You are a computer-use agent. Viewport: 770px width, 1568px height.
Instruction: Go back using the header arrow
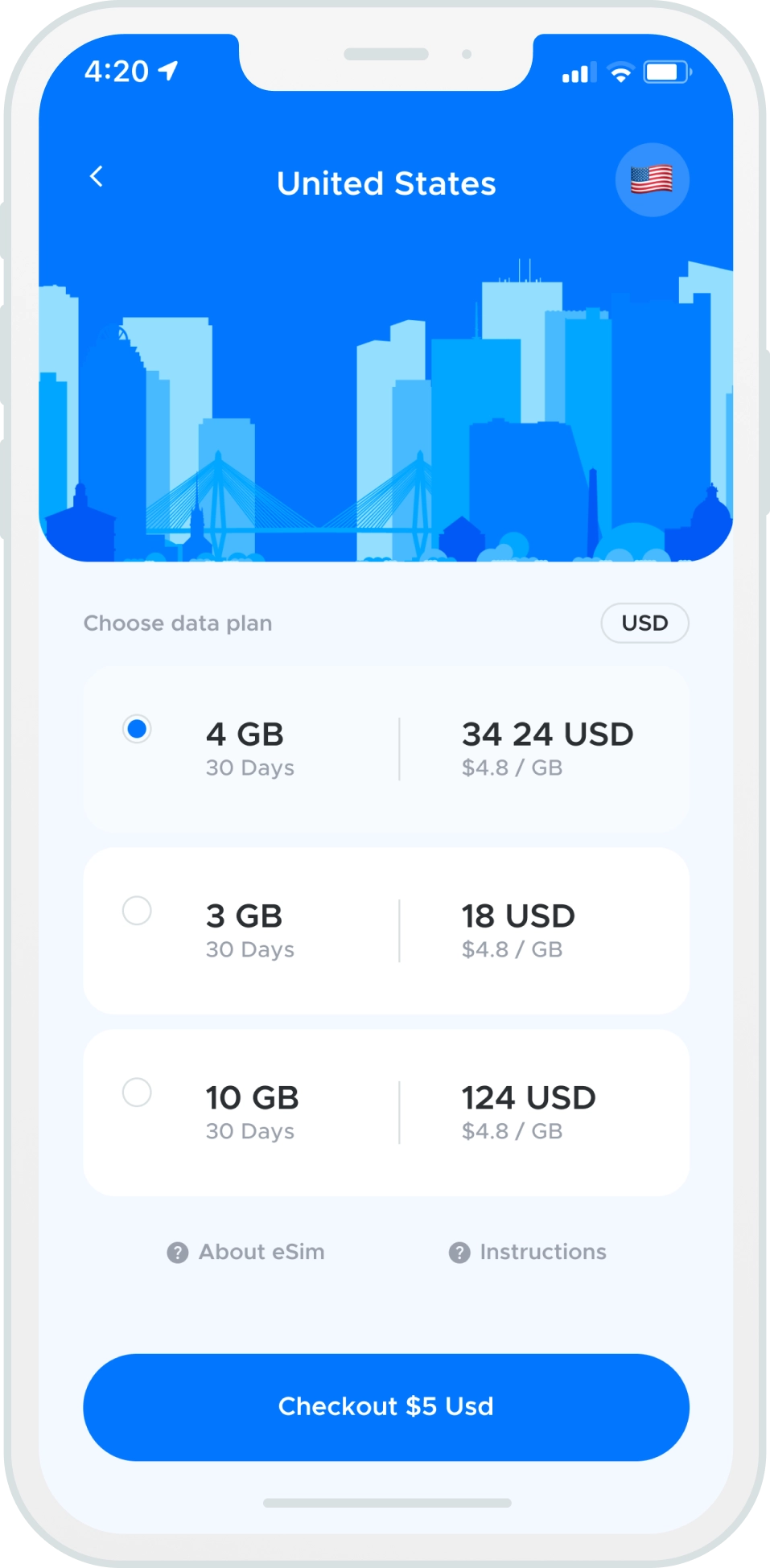point(97,176)
